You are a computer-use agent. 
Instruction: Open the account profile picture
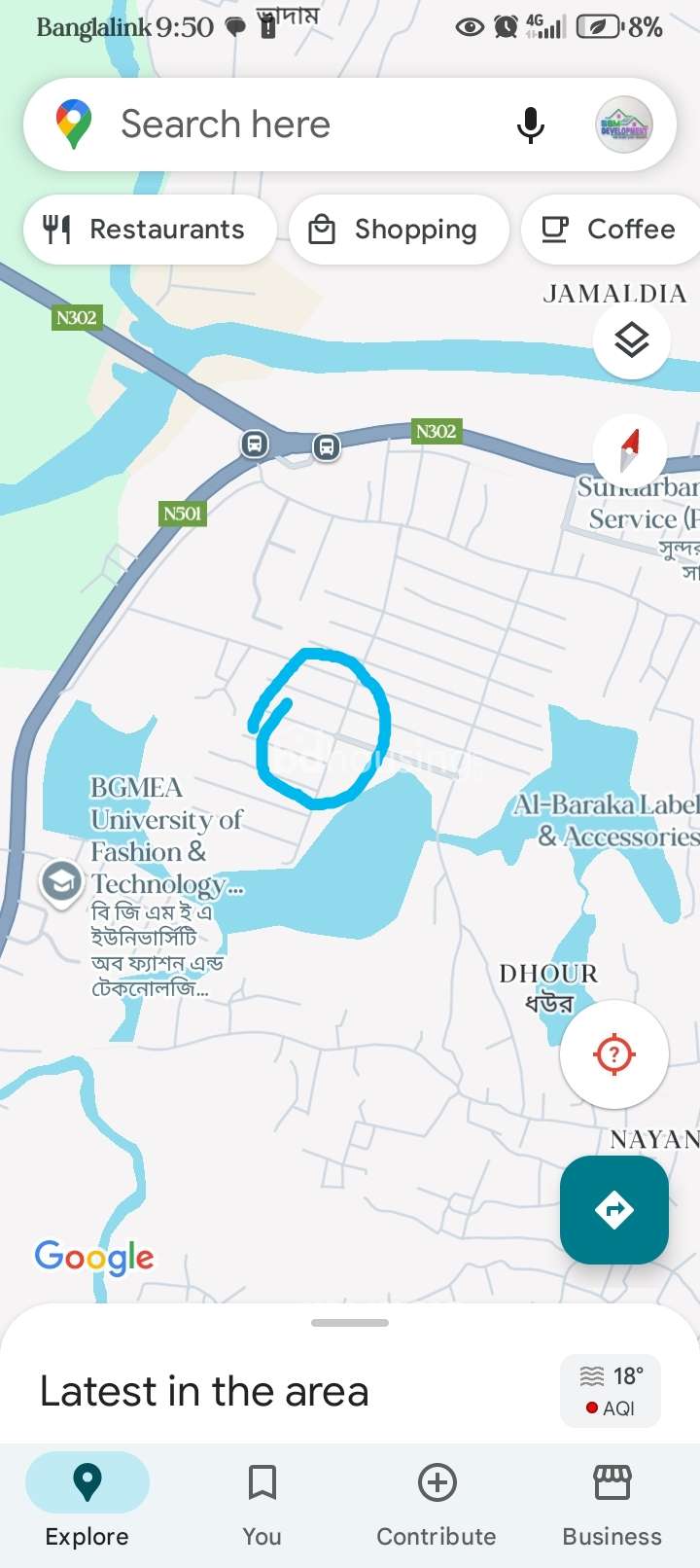623,125
